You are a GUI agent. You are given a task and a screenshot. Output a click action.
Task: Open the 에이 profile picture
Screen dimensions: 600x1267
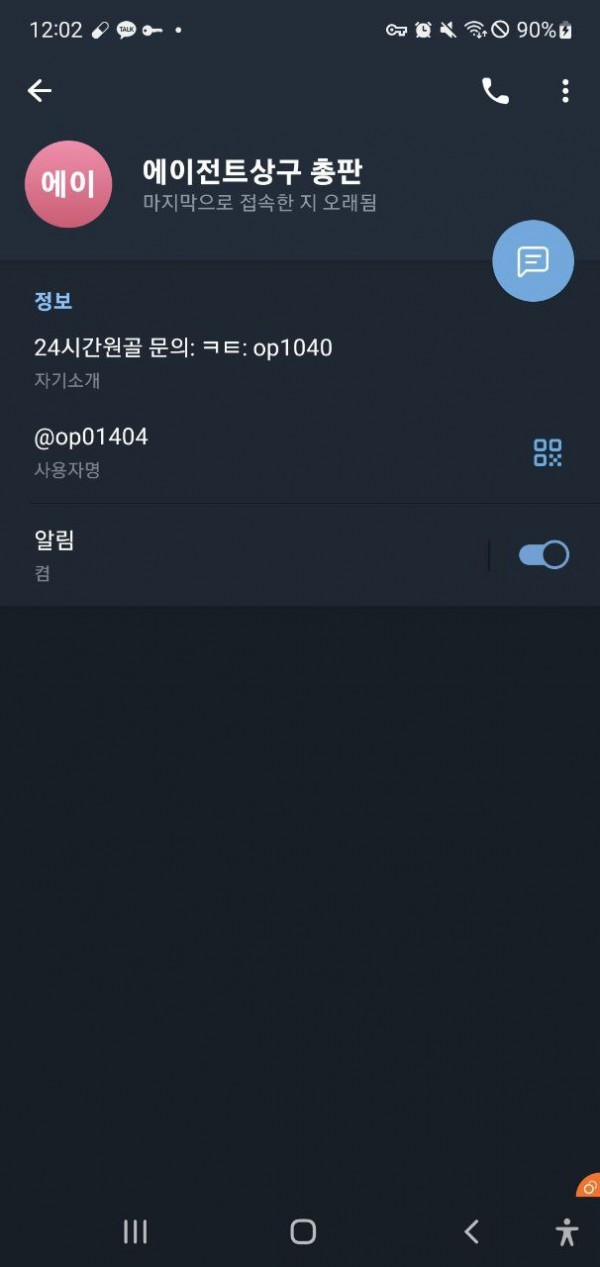[x=68, y=184]
